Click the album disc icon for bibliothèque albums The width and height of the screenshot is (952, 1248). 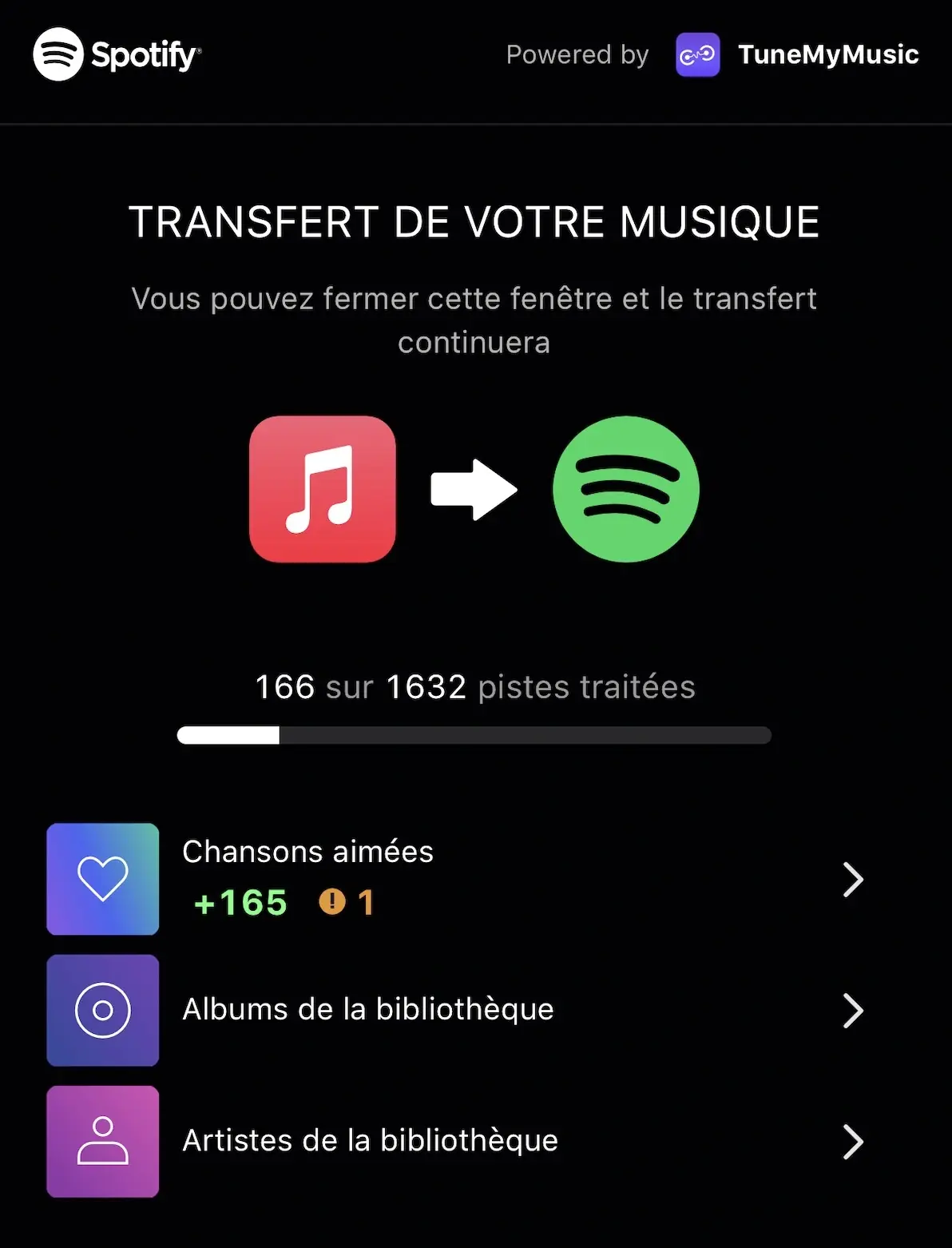102,1010
